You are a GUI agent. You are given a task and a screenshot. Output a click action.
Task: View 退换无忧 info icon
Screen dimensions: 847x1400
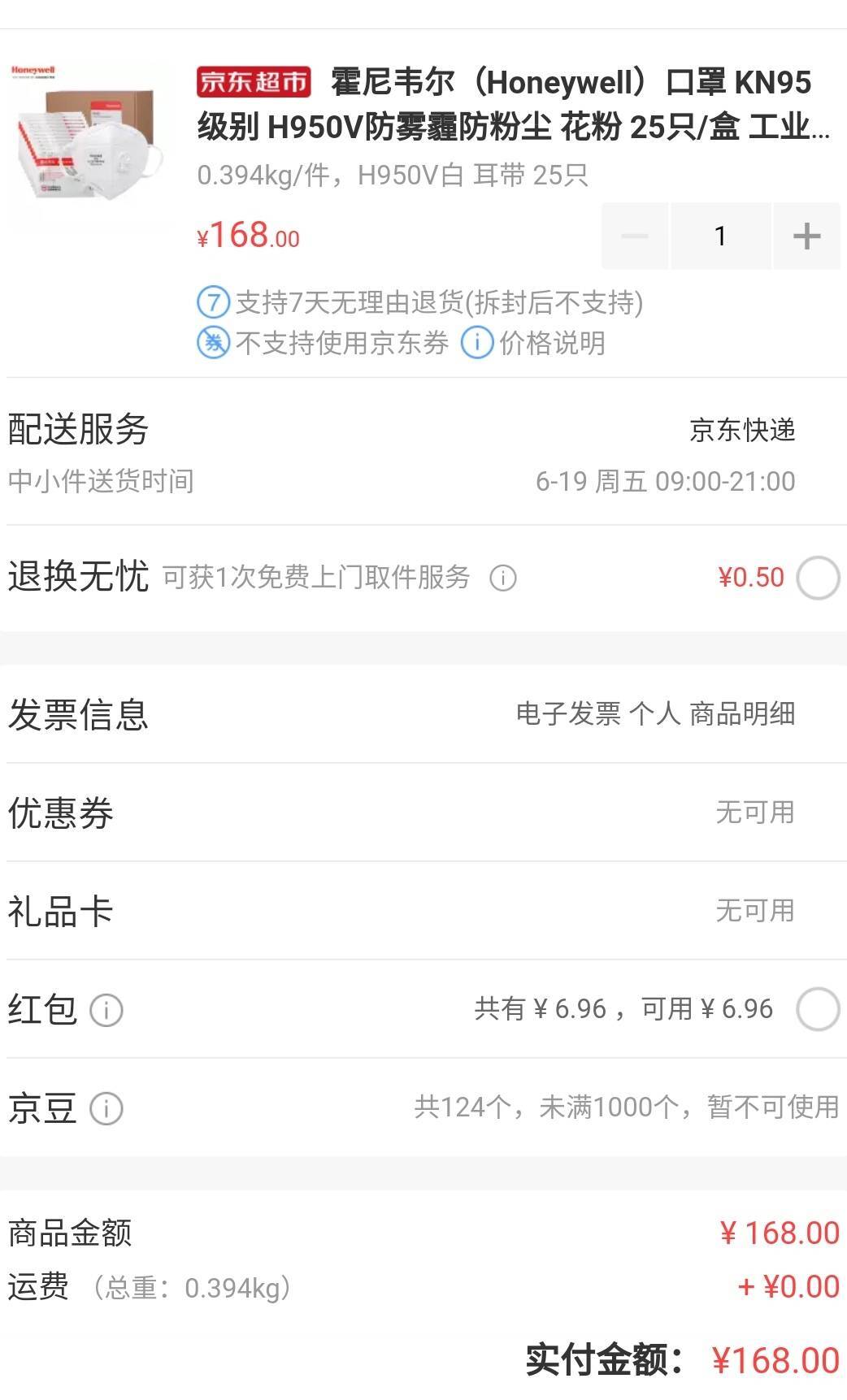pyautogui.click(x=503, y=579)
